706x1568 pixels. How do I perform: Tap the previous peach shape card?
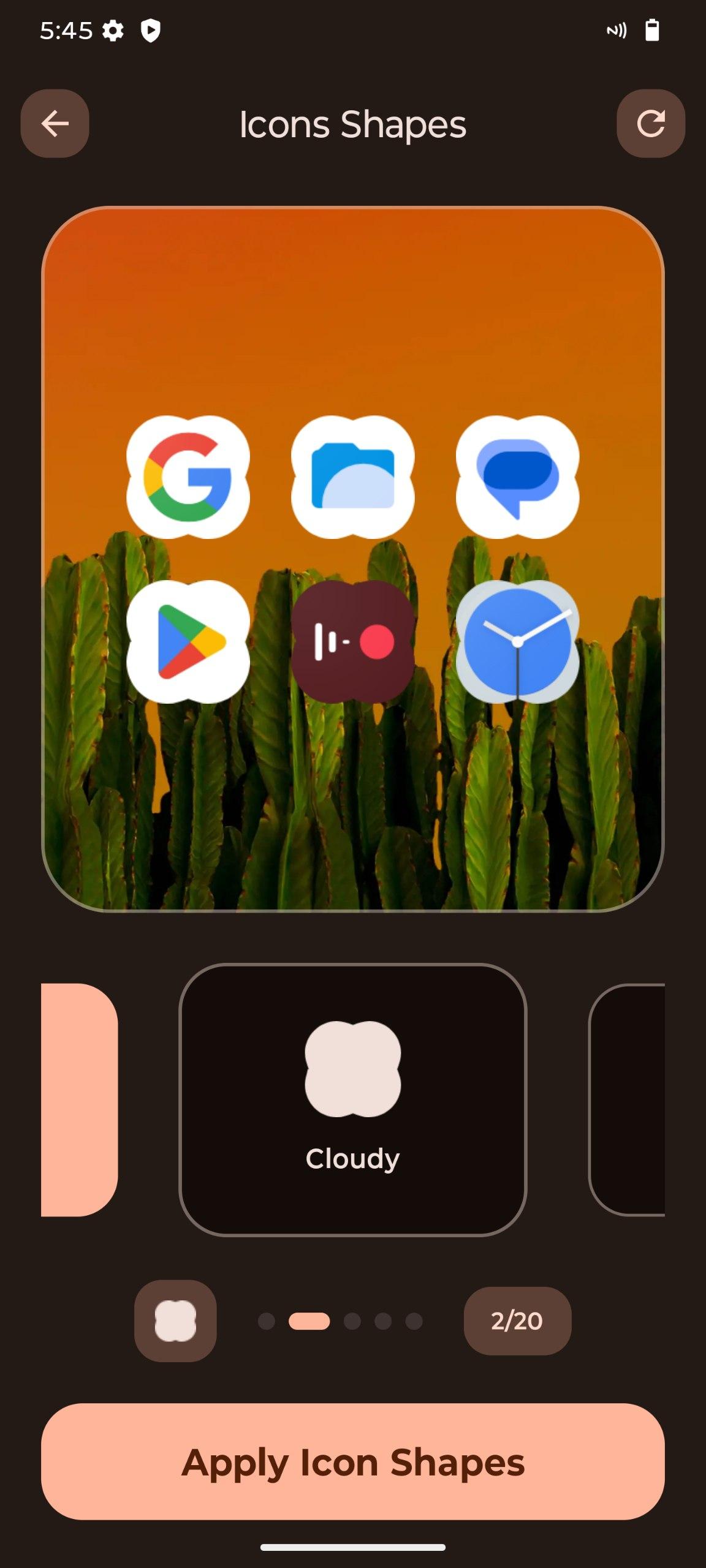coord(79,1099)
